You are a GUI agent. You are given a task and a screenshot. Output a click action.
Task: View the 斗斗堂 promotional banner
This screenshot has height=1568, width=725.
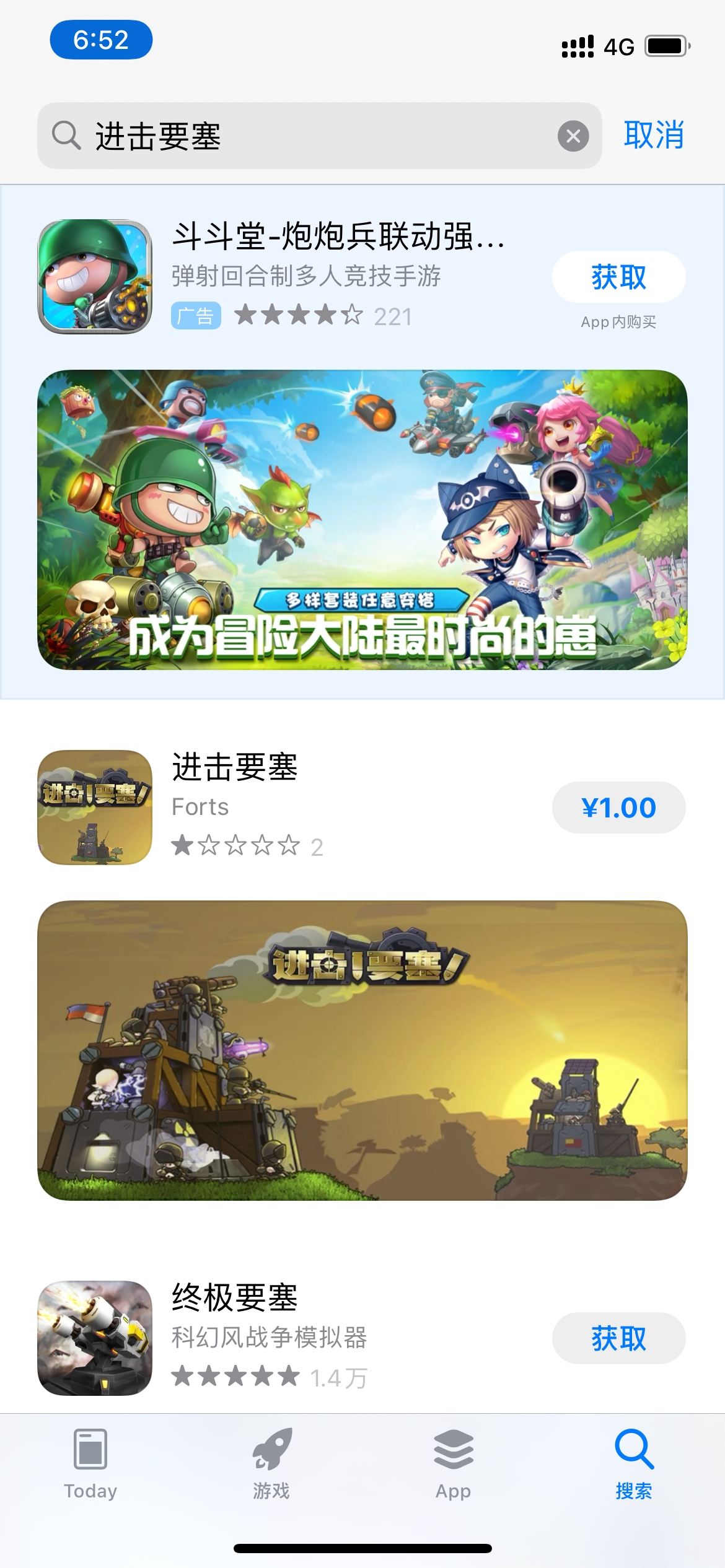pos(362,520)
